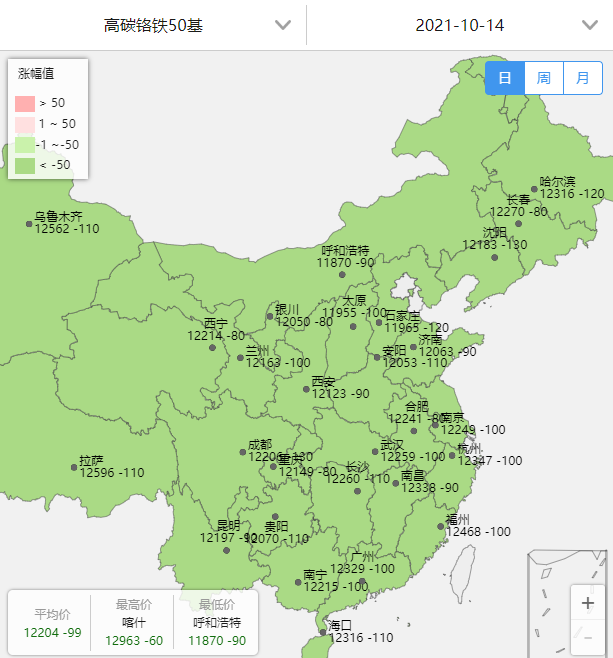This screenshot has height=658, width=613.
Task: Switch to the 月 (month) view
Action: pos(582,78)
